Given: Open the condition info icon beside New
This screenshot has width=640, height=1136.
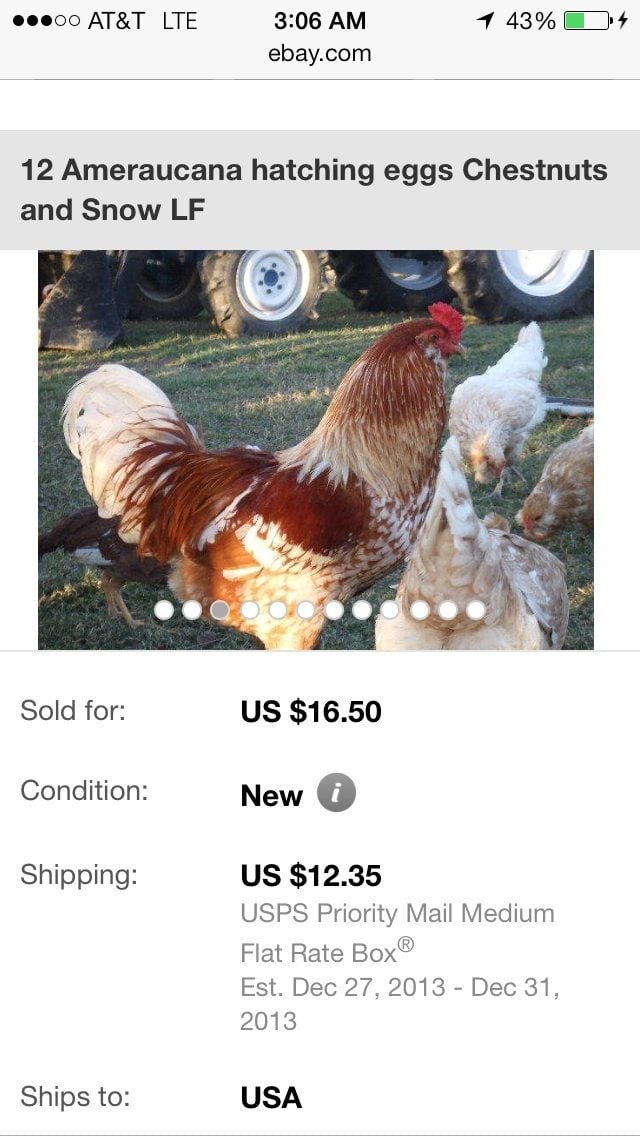Looking at the screenshot, I should click(336, 794).
